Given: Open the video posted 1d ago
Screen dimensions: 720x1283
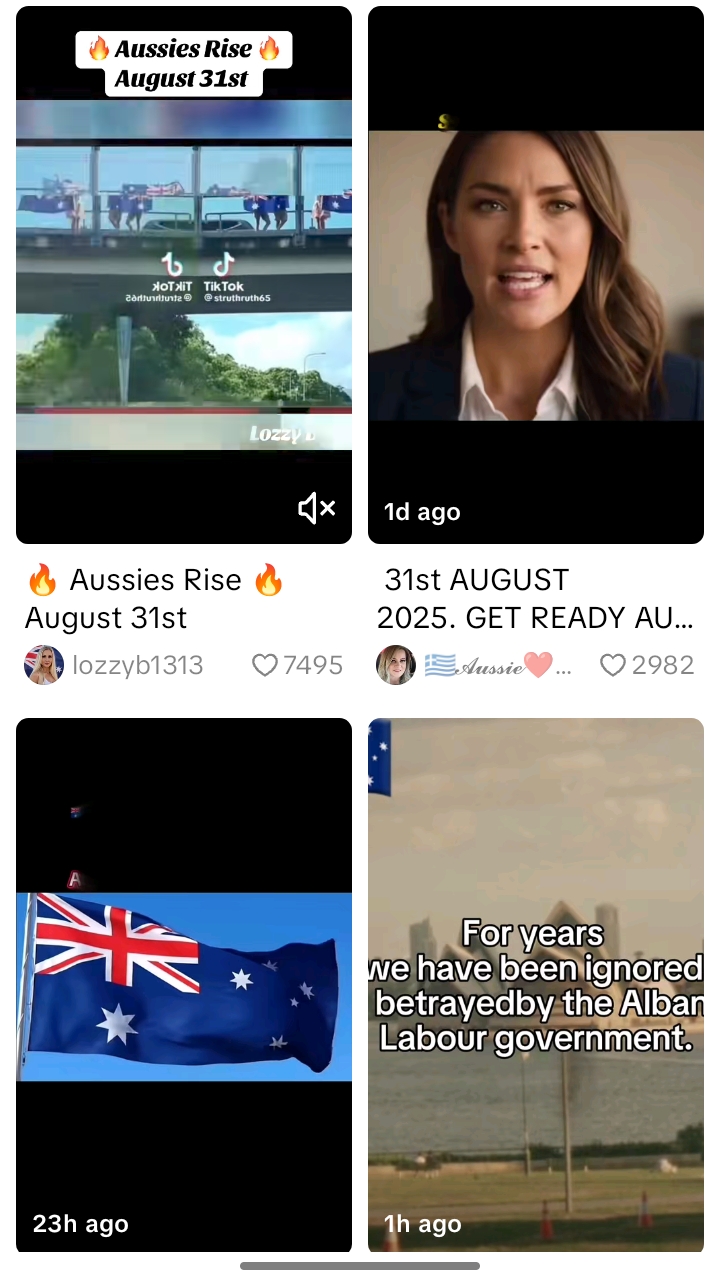Looking at the screenshot, I should click(536, 275).
